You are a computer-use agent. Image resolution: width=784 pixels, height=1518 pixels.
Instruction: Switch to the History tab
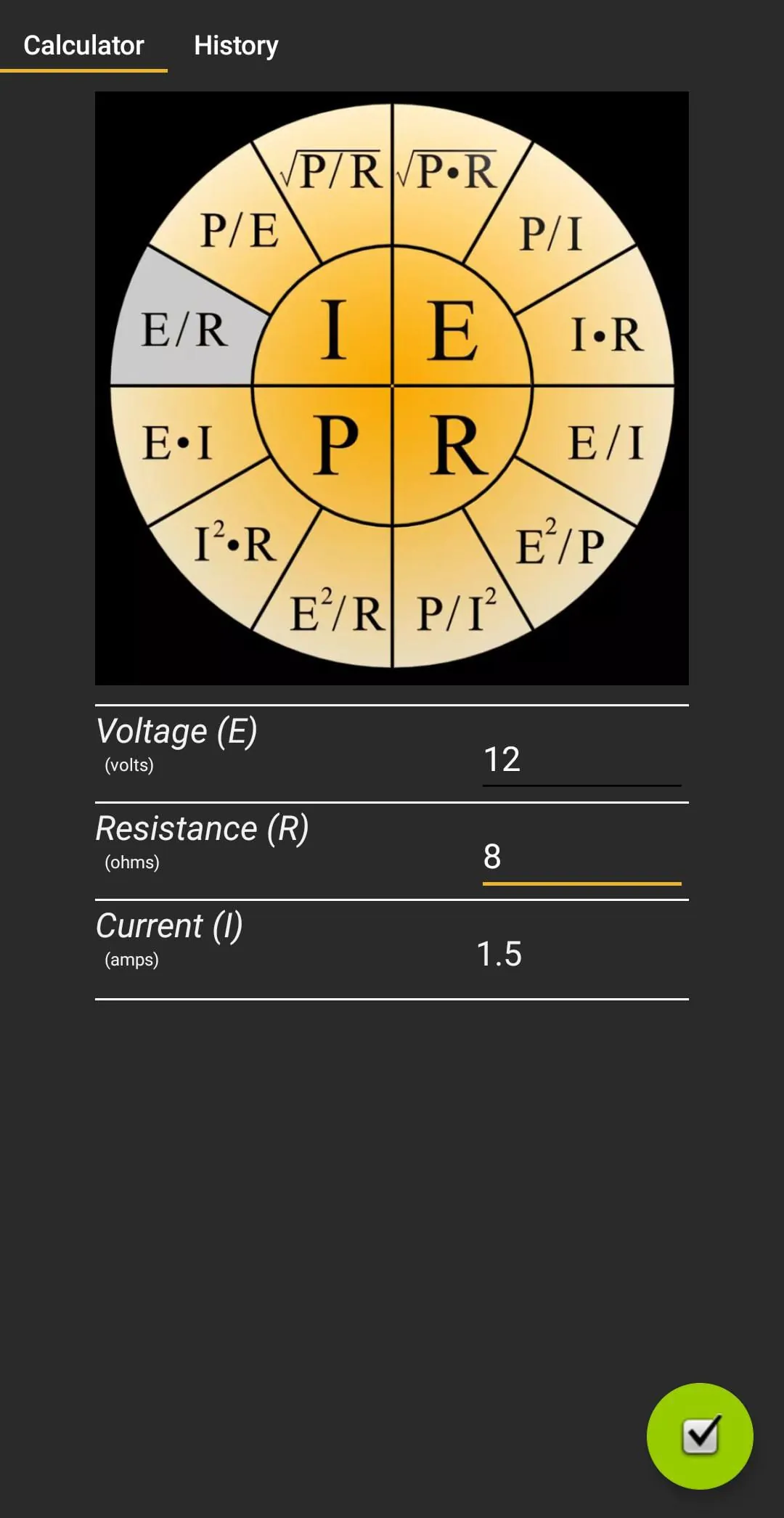coord(235,45)
